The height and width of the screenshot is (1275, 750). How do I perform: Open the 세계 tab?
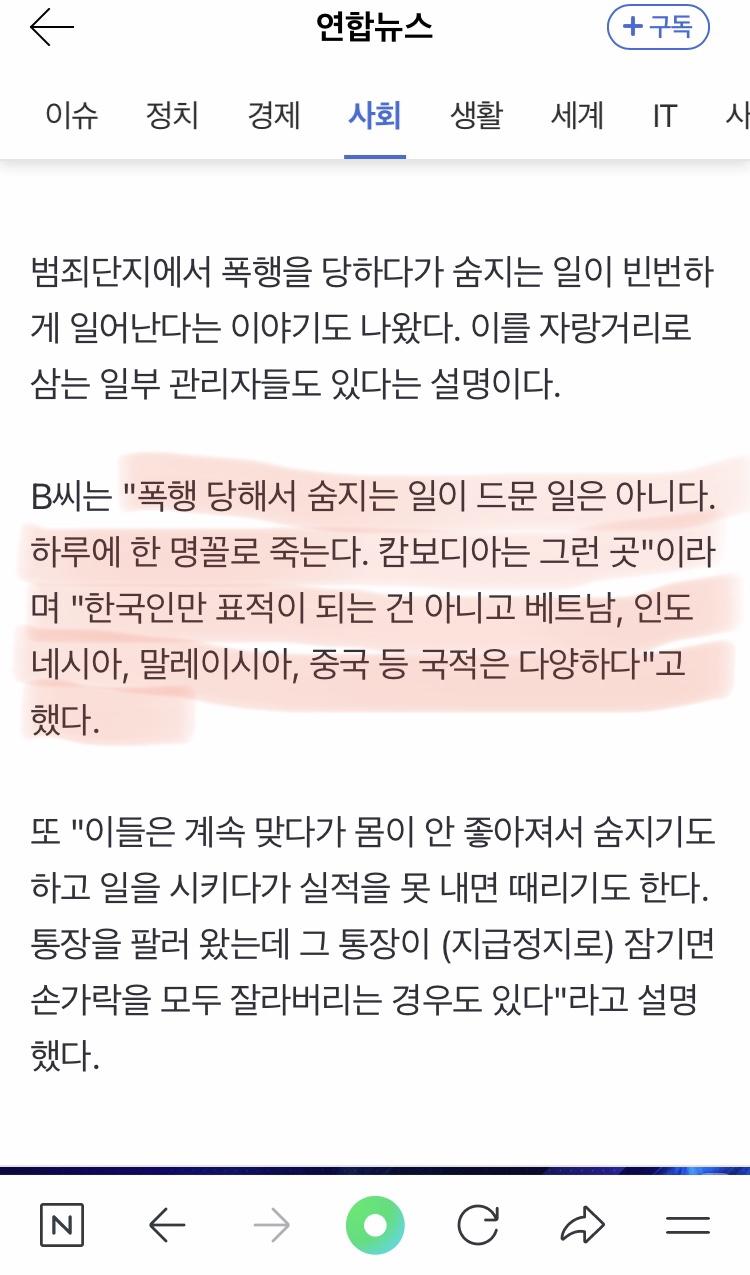tap(577, 116)
